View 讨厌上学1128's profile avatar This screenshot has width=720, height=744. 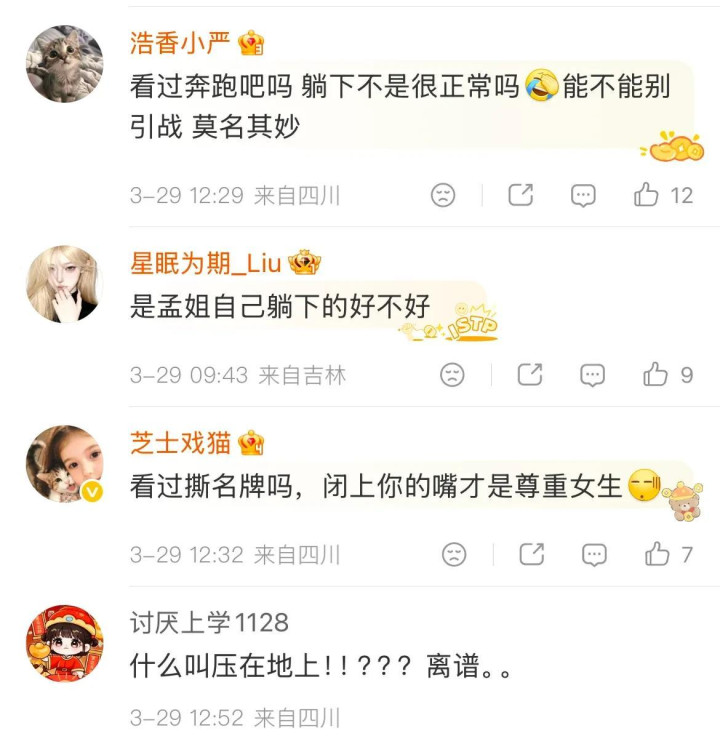(x=64, y=643)
